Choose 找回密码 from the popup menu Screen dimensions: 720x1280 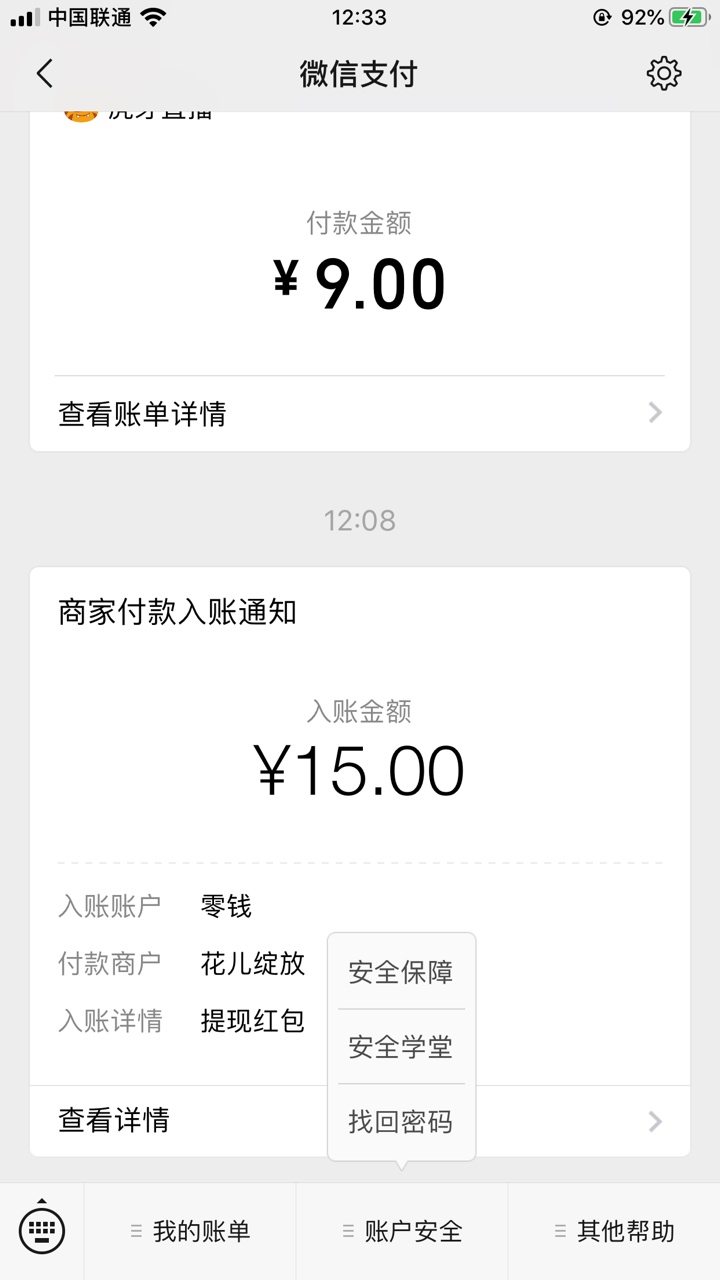coord(401,1122)
